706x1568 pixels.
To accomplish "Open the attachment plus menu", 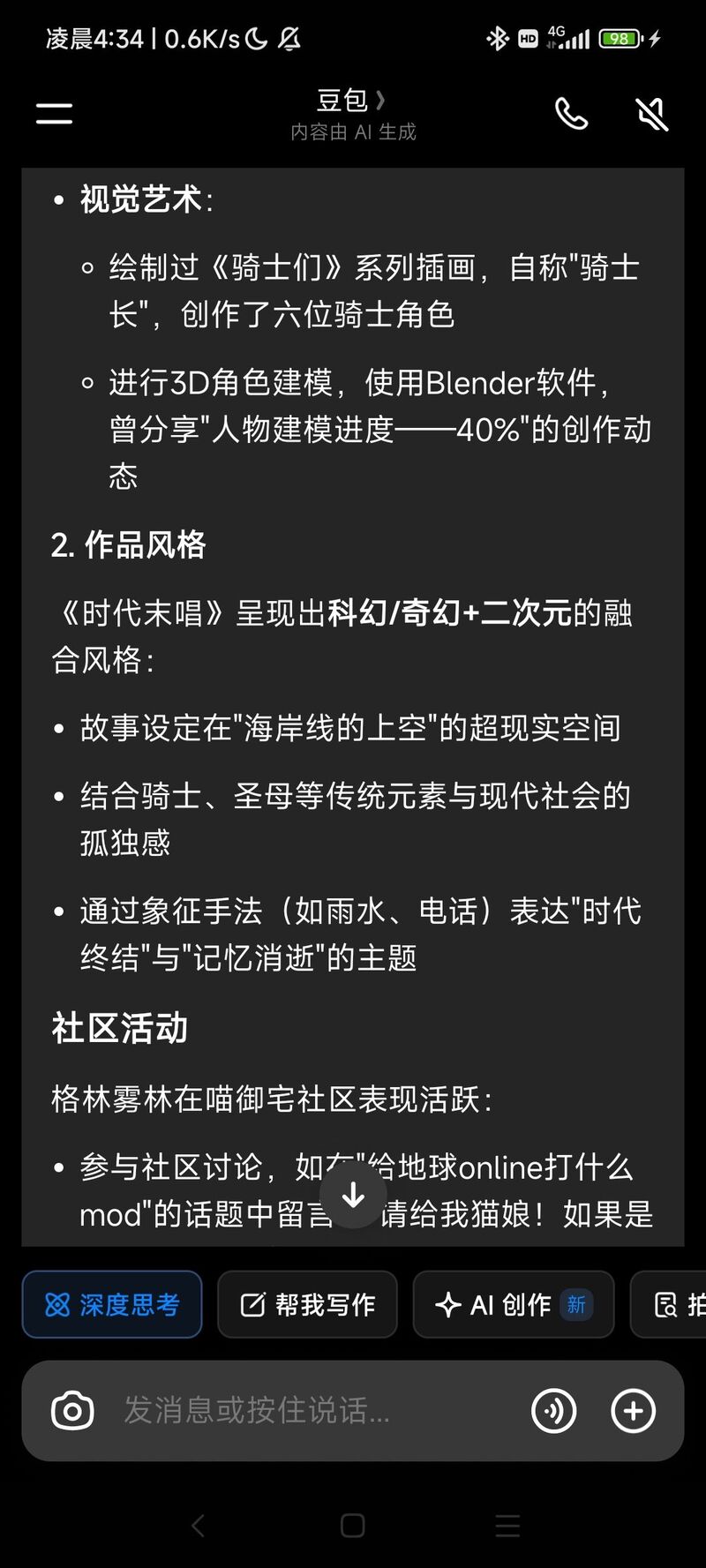I will pos(633,1411).
